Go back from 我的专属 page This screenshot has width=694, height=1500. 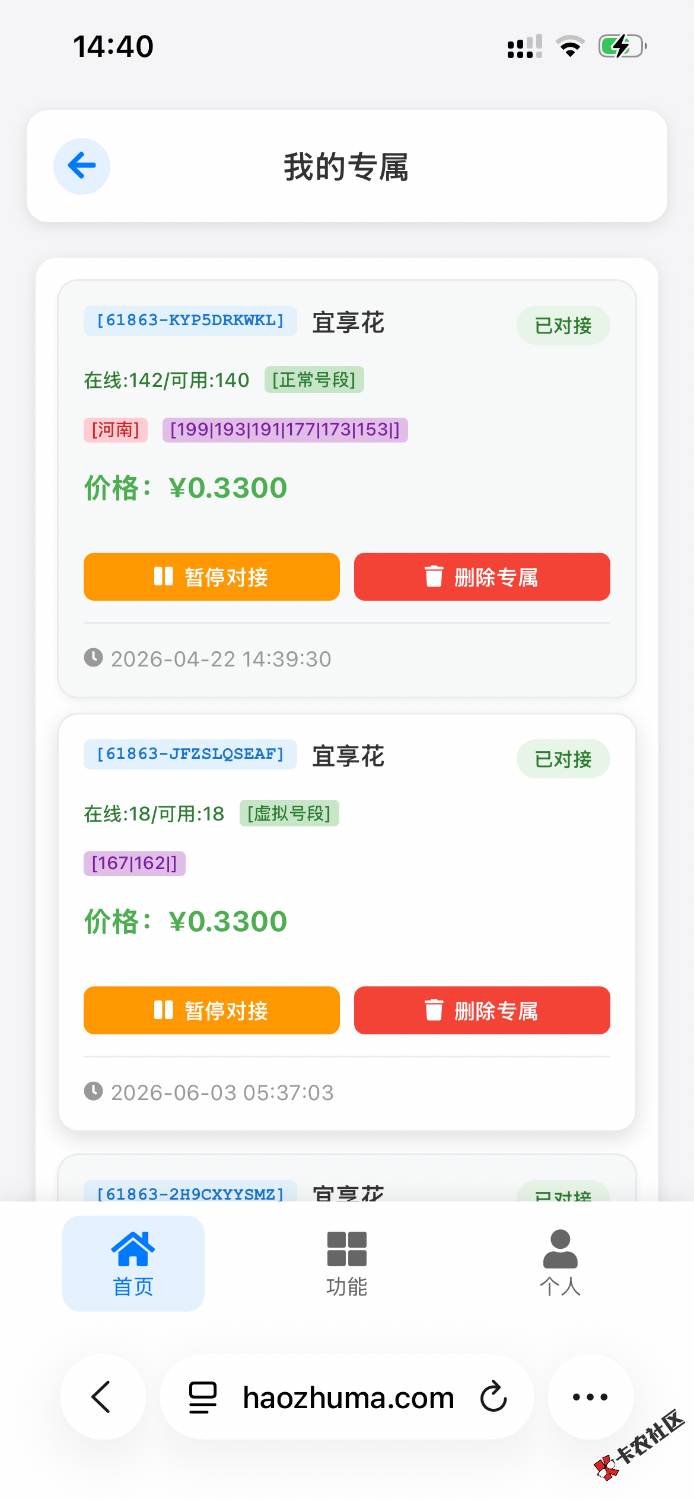coord(82,166)
